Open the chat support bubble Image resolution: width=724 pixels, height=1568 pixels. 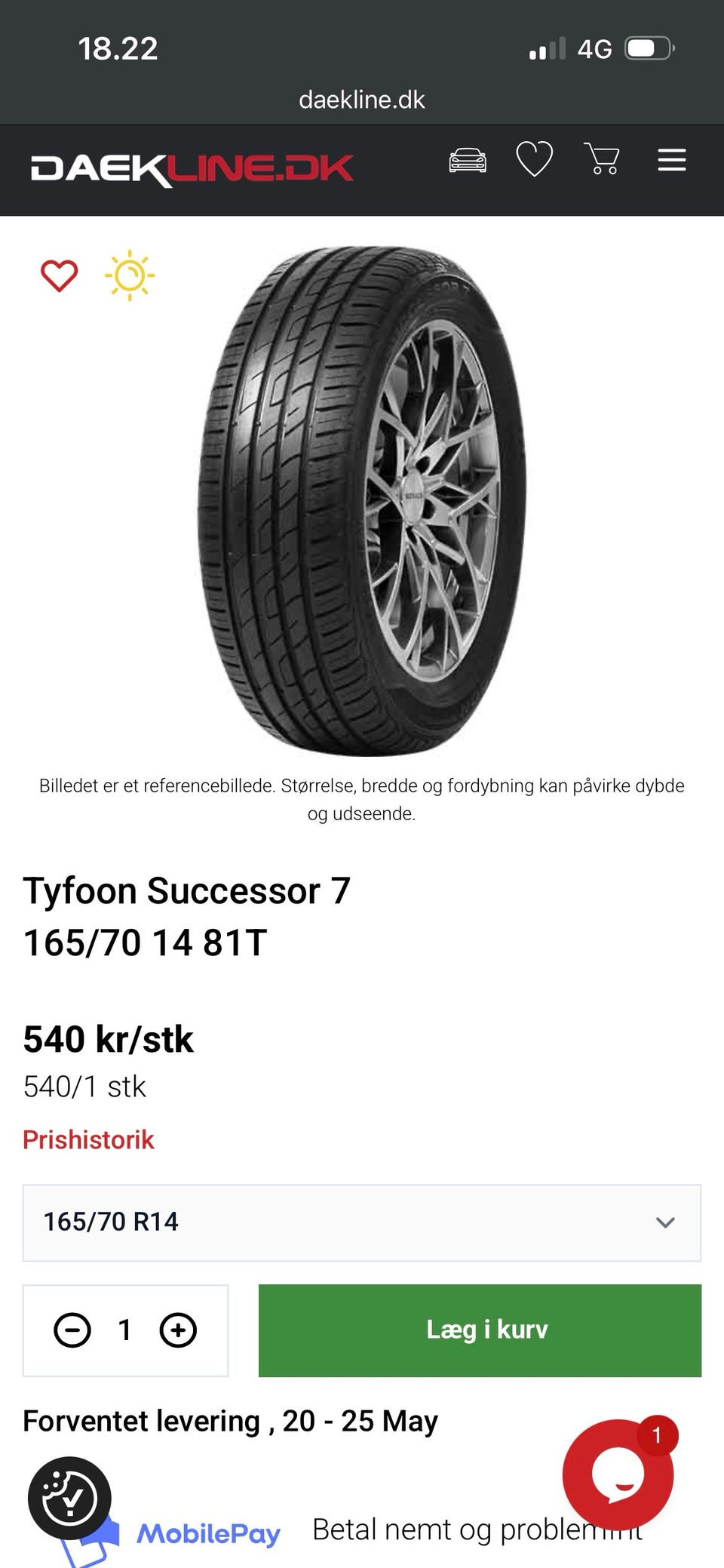point(618,1474)
